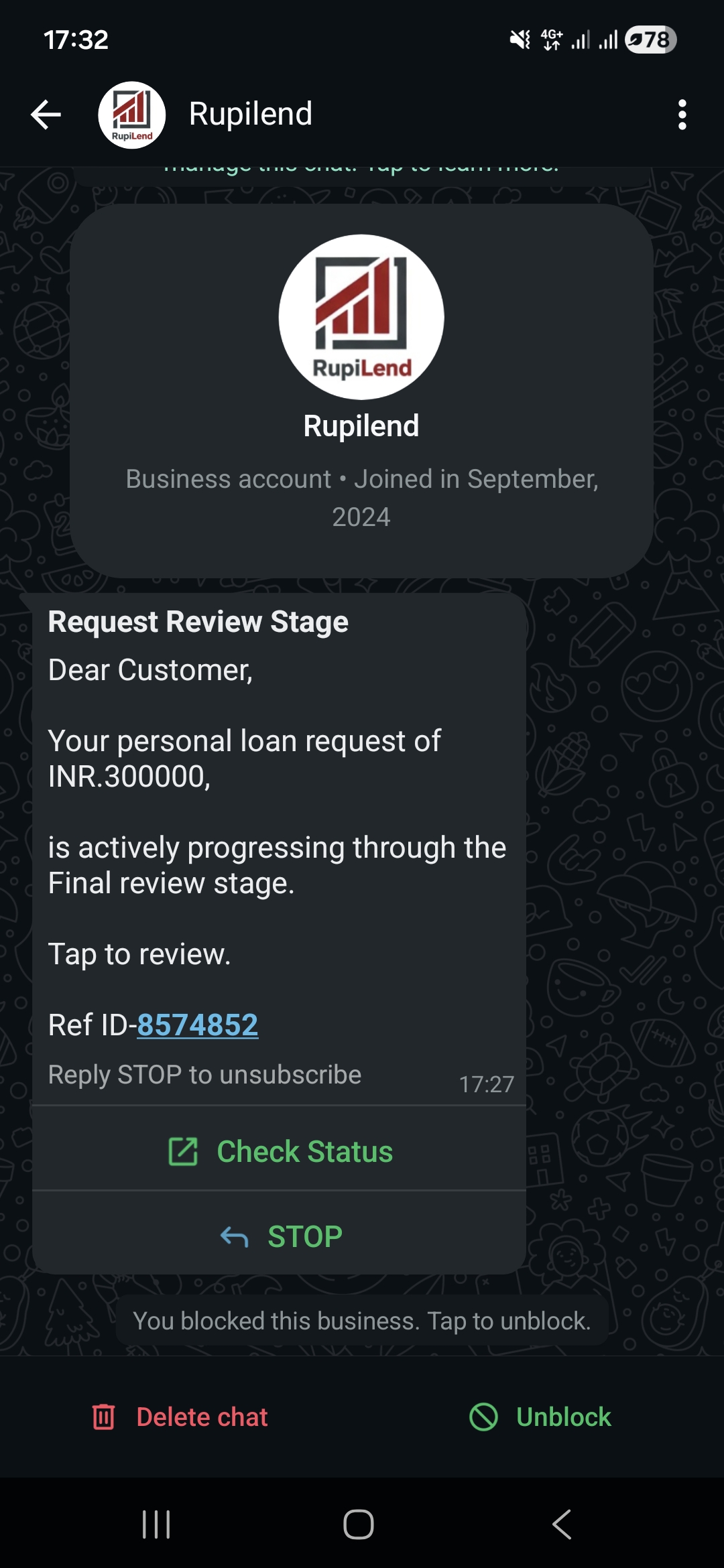
Task: Tap the blocked business notice to unblock
Action: (x=361, y=1321)
